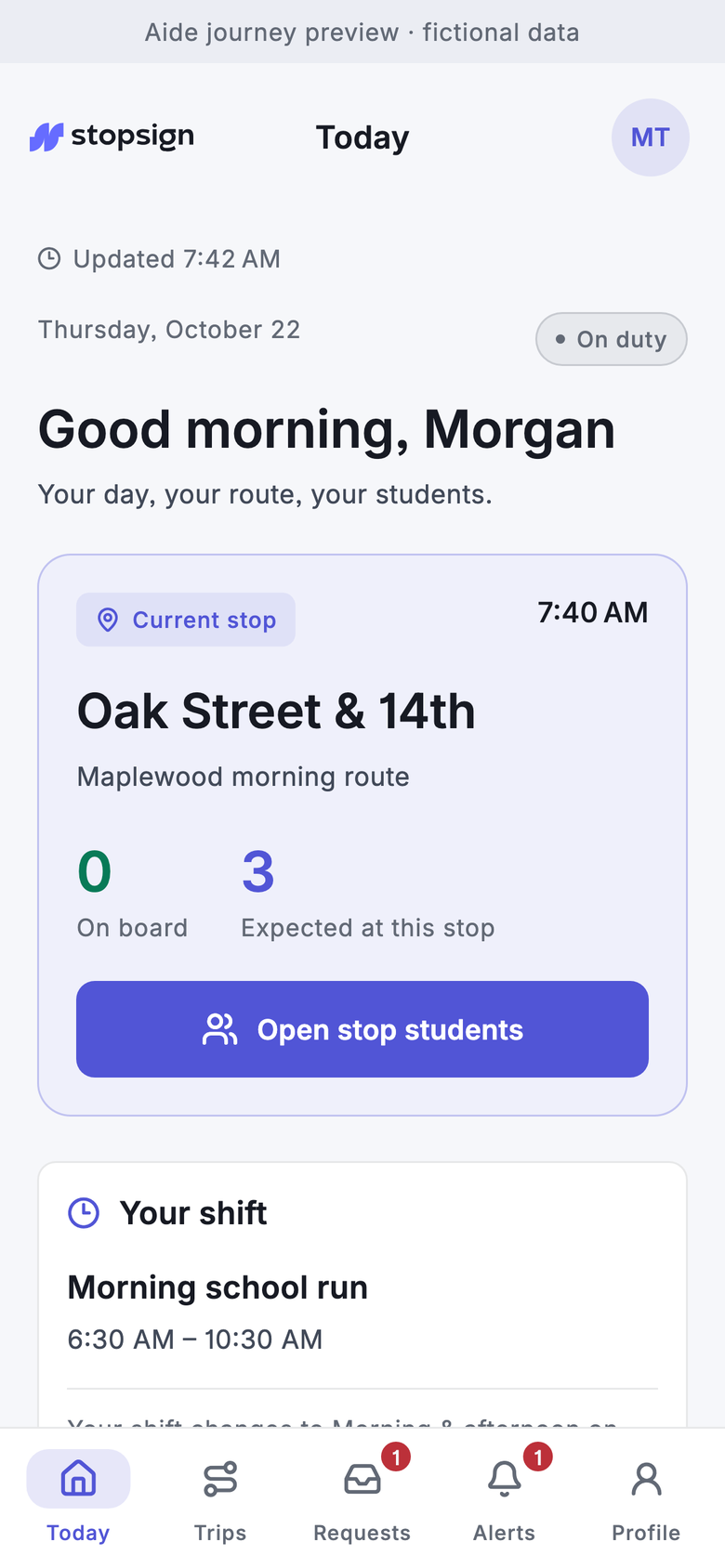Open stop students list

click(362, 1029)
